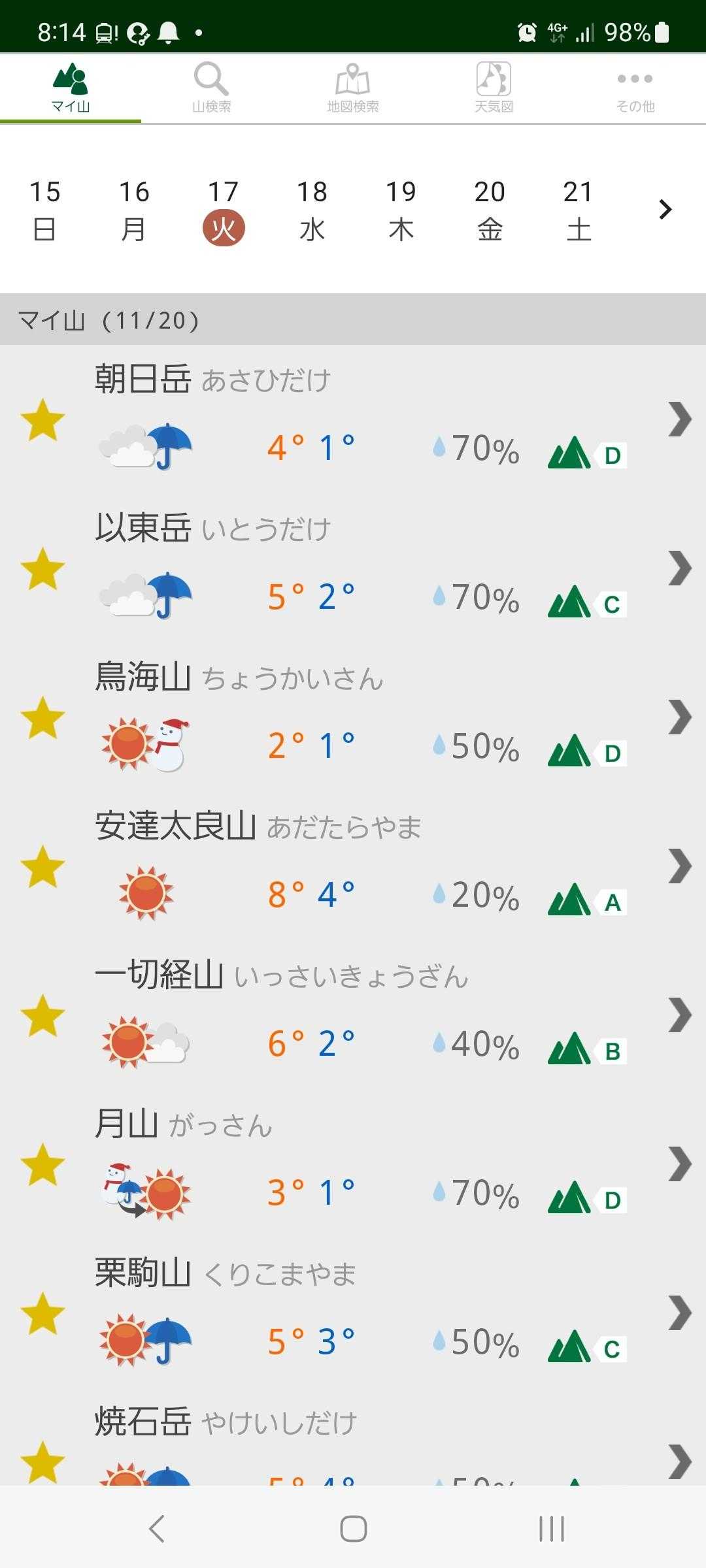
Task: Toggle the favorite star for 月山
Action: tap(42, 1165)
